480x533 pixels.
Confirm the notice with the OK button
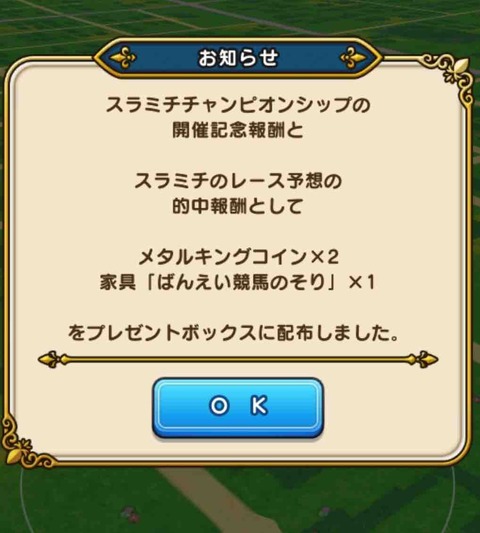point(238,407)
